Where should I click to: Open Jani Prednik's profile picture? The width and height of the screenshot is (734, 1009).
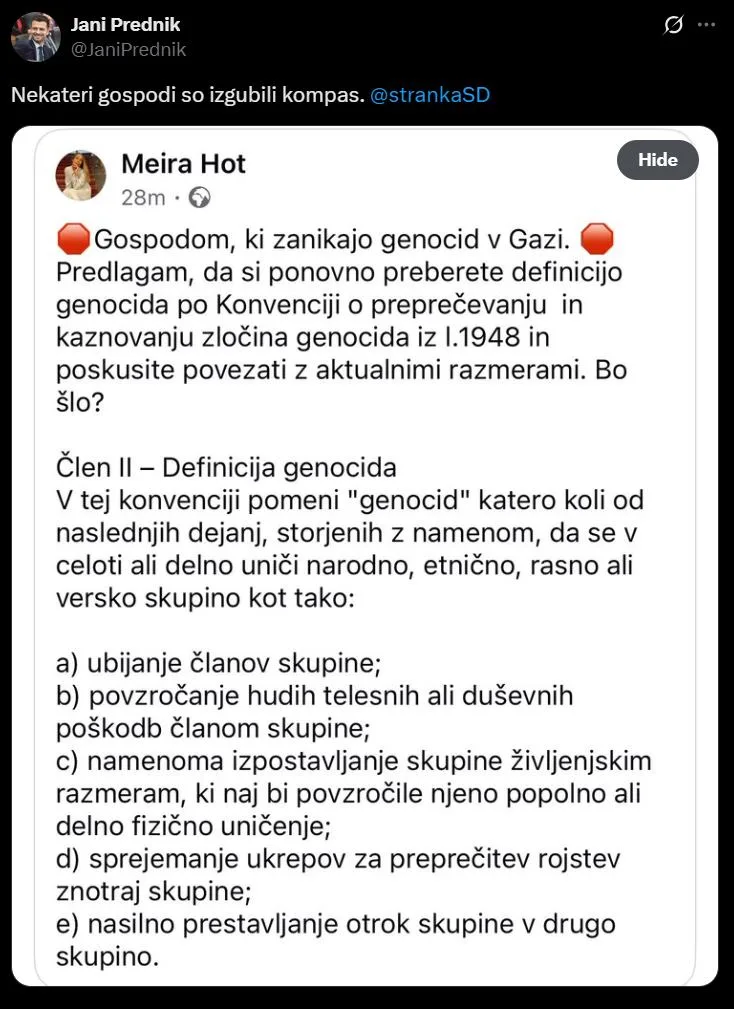click(x=35, y=37)
